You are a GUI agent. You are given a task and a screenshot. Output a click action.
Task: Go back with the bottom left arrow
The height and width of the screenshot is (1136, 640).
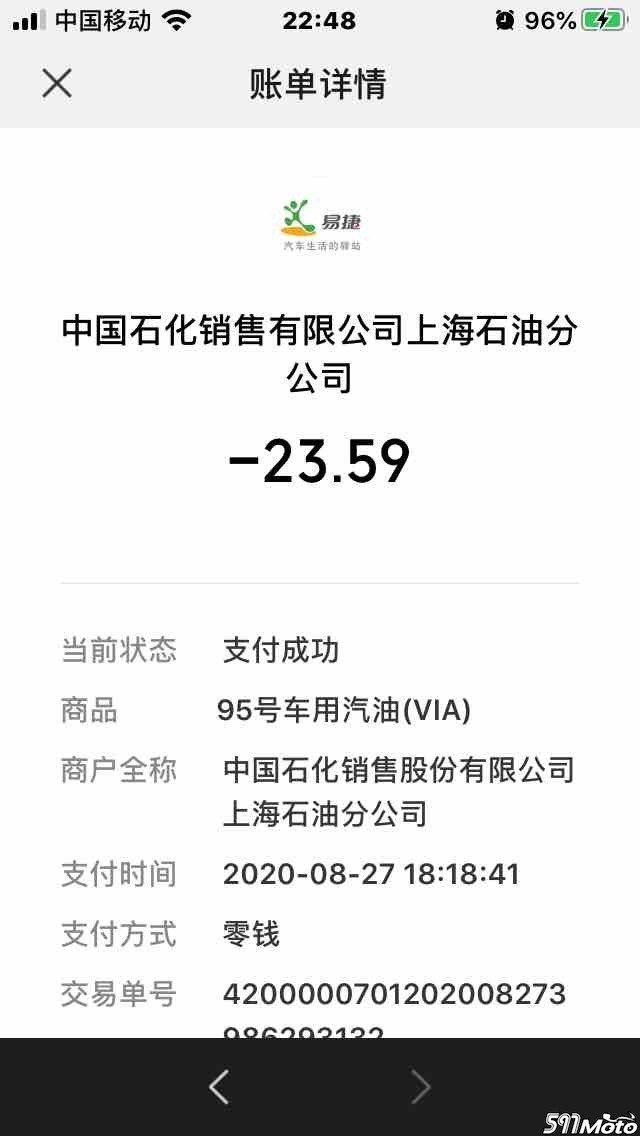click(219, 1086)
